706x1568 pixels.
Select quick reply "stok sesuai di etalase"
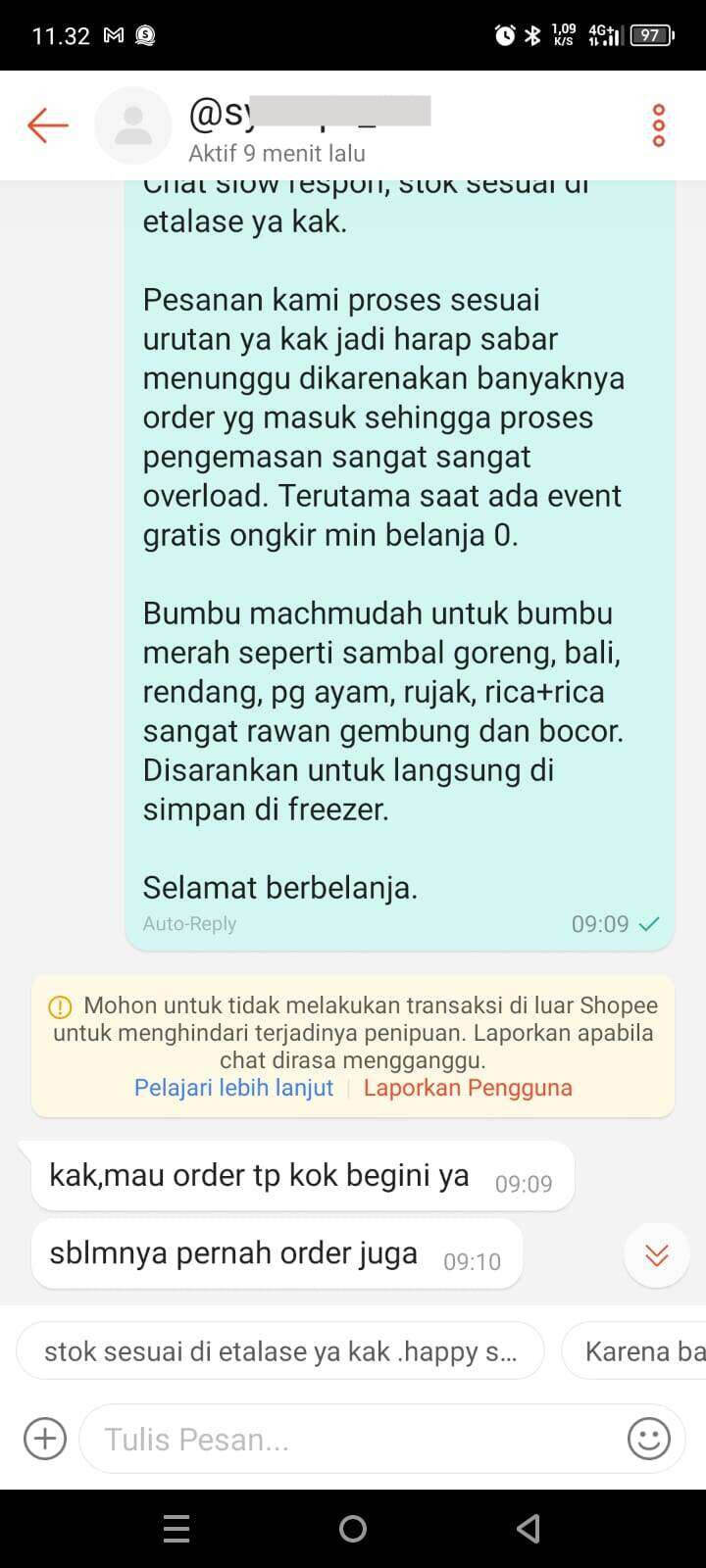(280, 1351)
